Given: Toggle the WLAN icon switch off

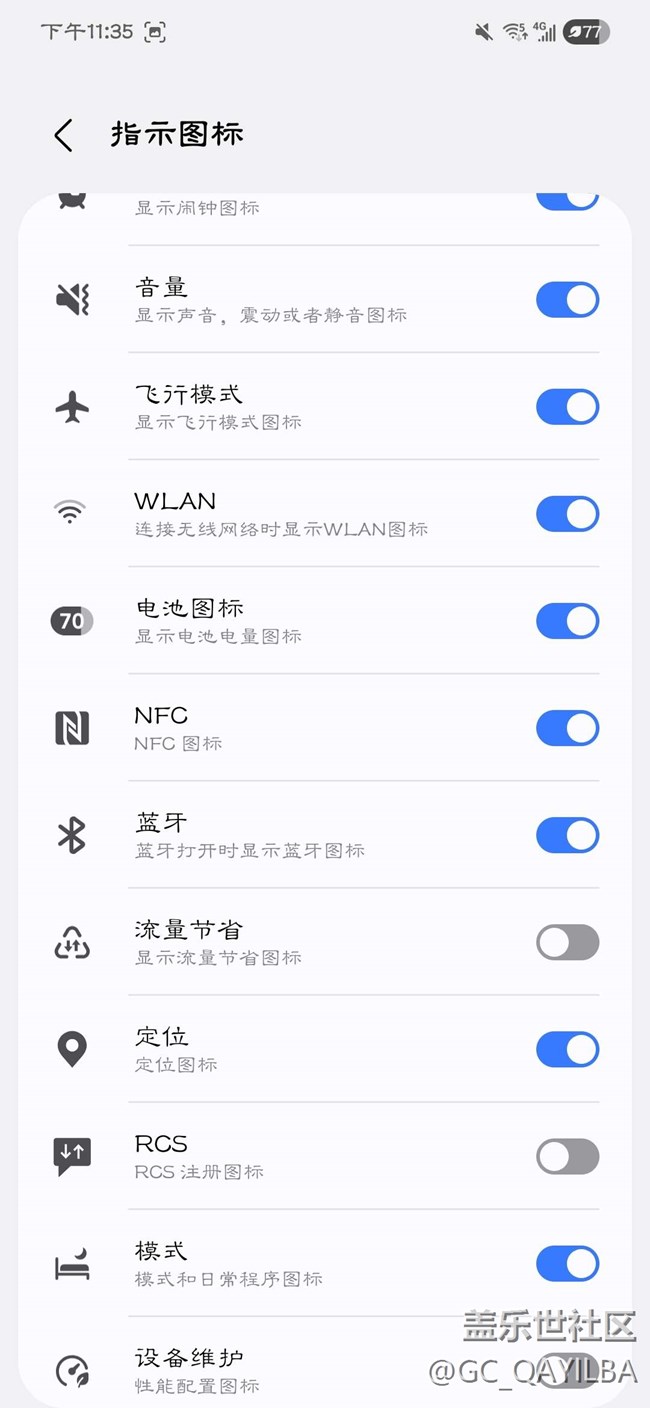Looking at the screenshot, I should click(567, 514).
